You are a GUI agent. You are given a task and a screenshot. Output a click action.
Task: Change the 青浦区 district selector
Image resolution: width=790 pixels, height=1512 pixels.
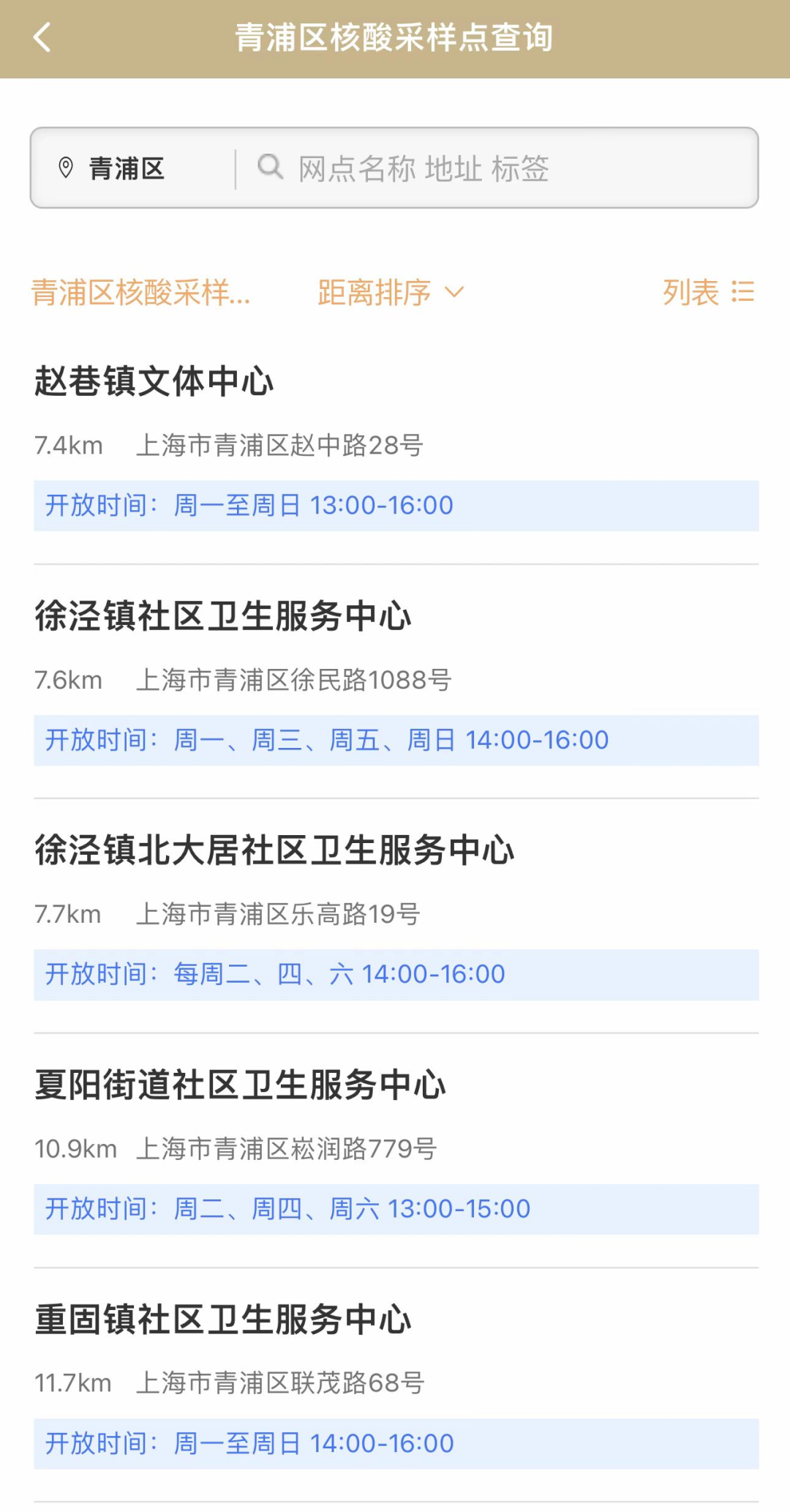[126, 169]
